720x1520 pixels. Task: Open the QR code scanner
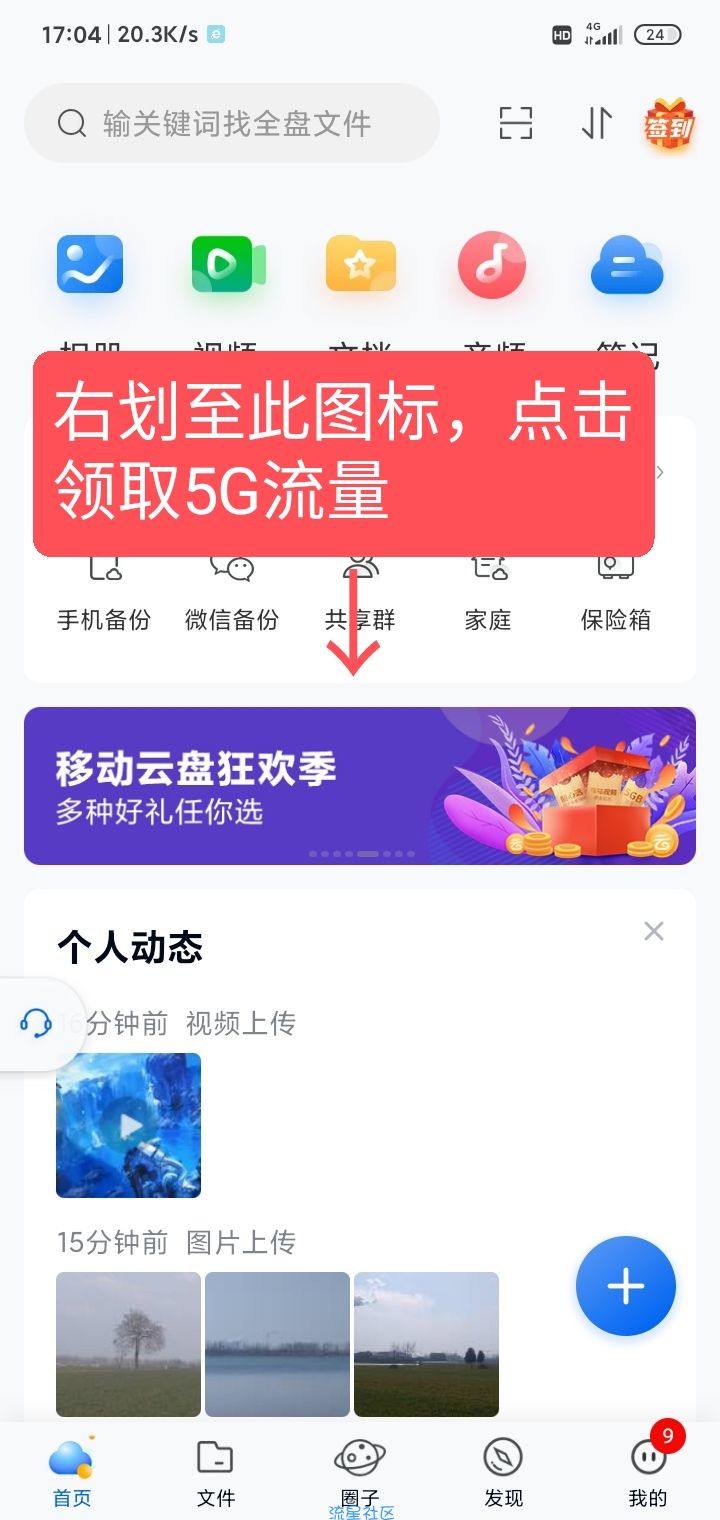pyautogui.click(x=516, y=123)
